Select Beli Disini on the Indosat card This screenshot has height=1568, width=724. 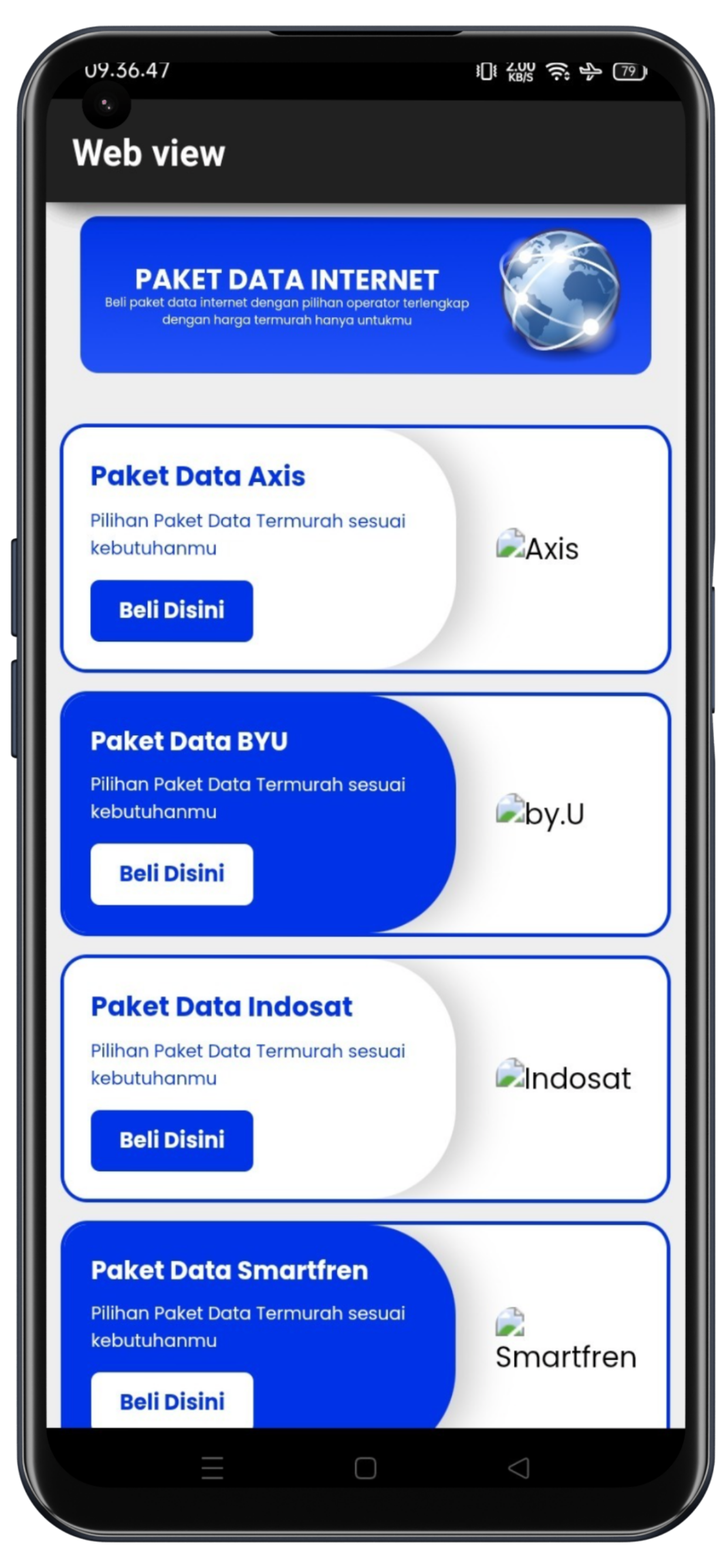[171, 1140]
